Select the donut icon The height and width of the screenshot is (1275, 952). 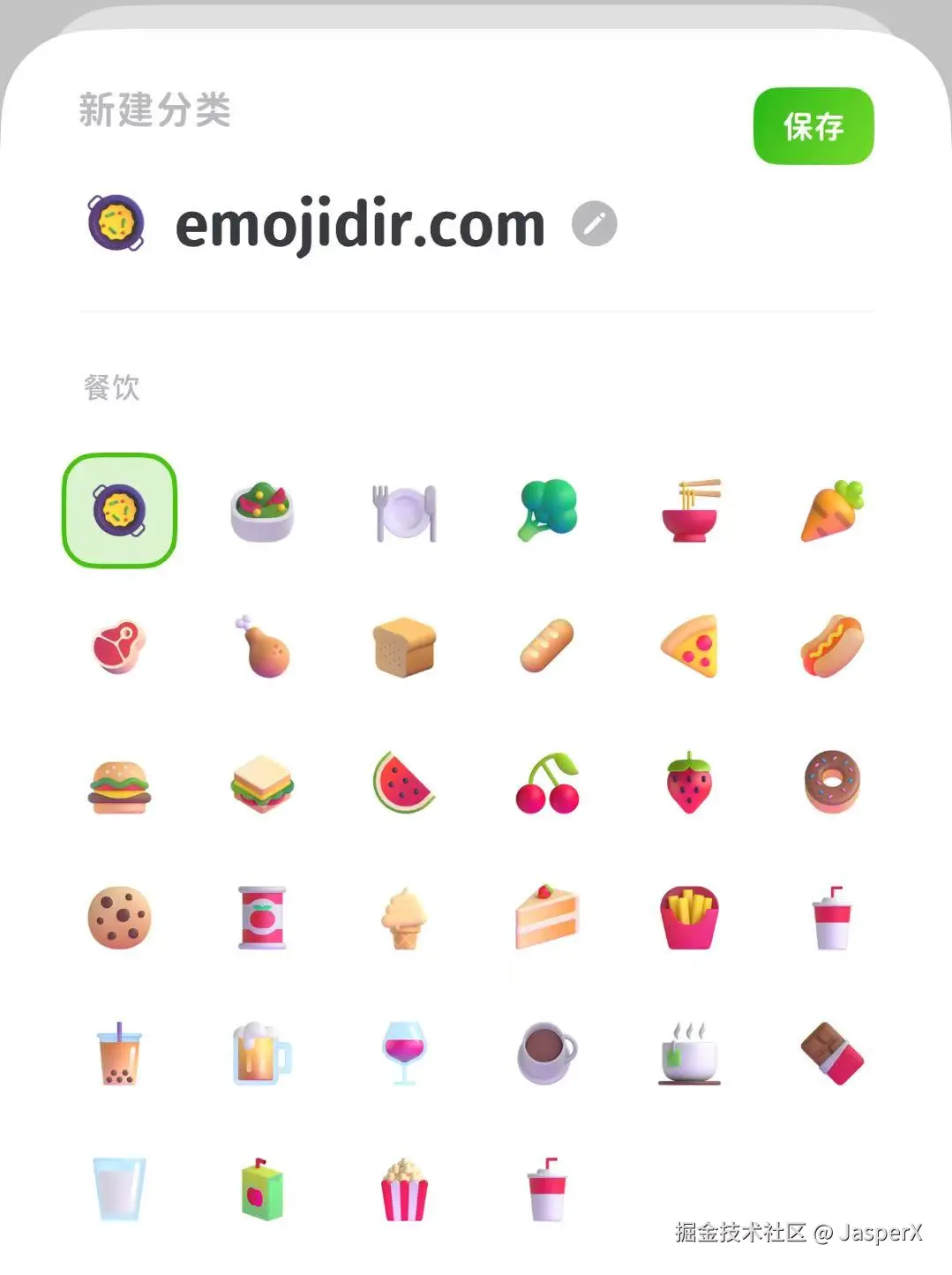pos(832,782)
